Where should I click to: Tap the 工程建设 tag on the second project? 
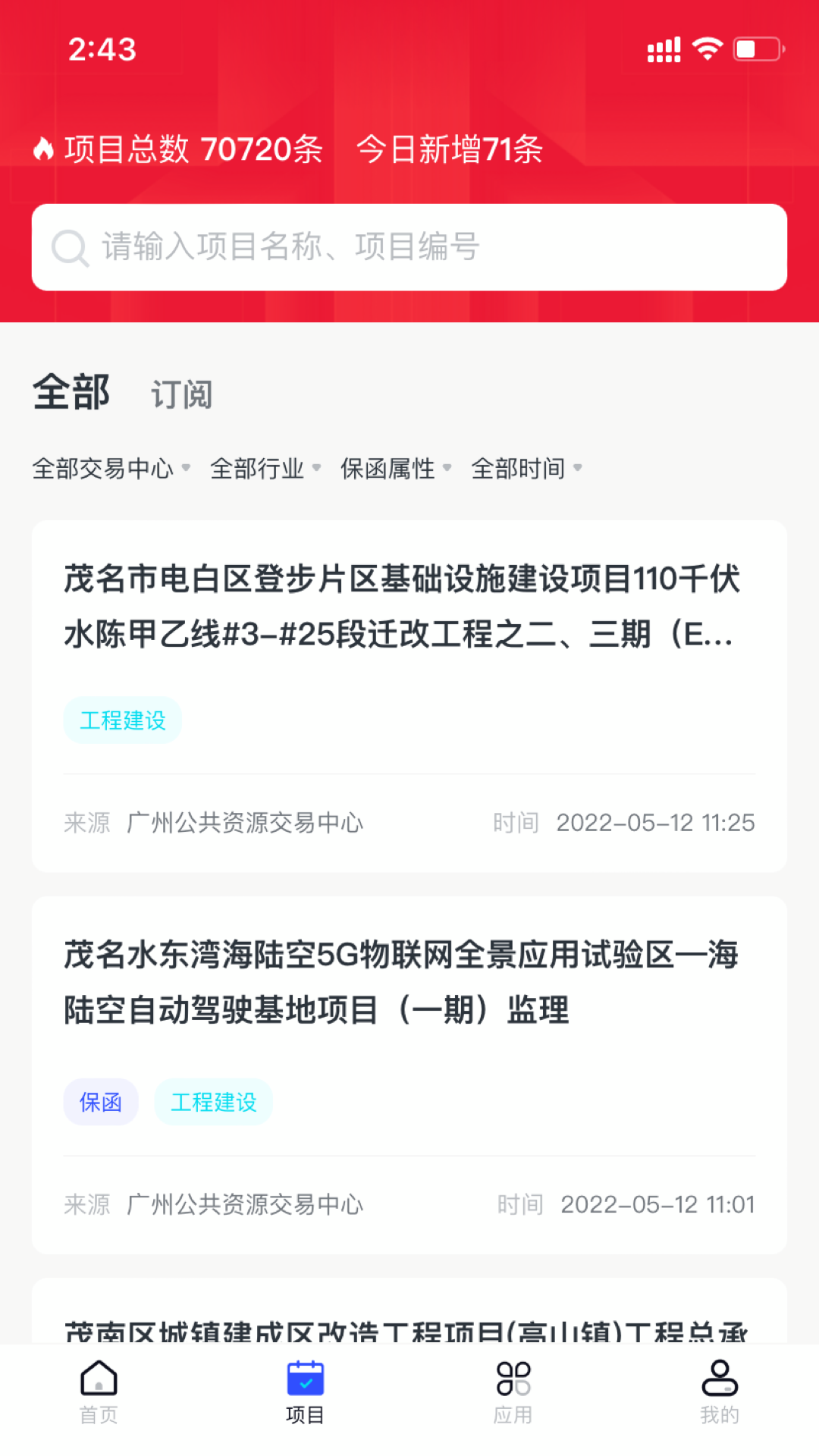point(213,1103)
